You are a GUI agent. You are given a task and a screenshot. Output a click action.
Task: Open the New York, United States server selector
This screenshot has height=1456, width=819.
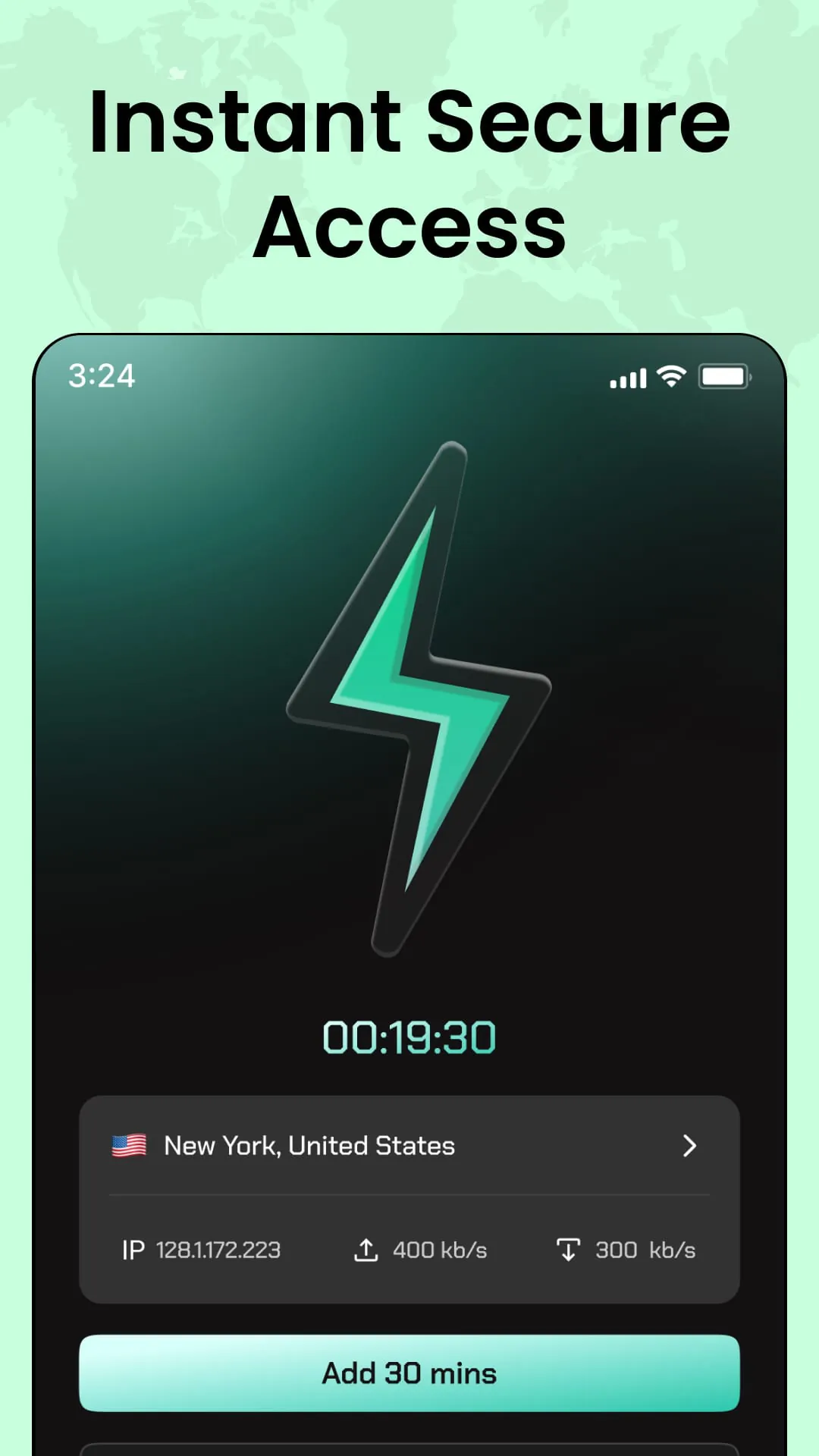coord(409,1146)
